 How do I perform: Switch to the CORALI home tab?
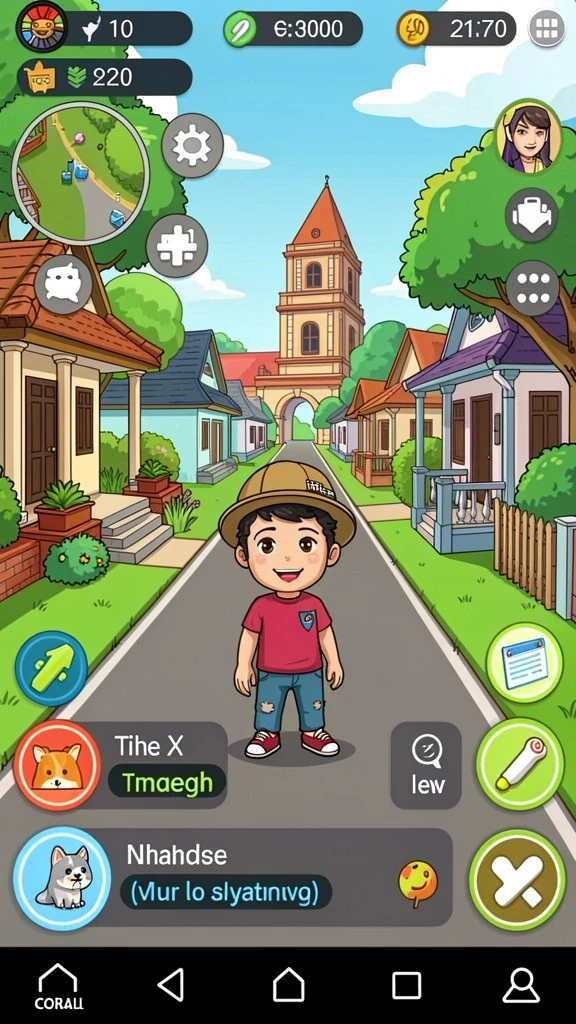[59, 986]
